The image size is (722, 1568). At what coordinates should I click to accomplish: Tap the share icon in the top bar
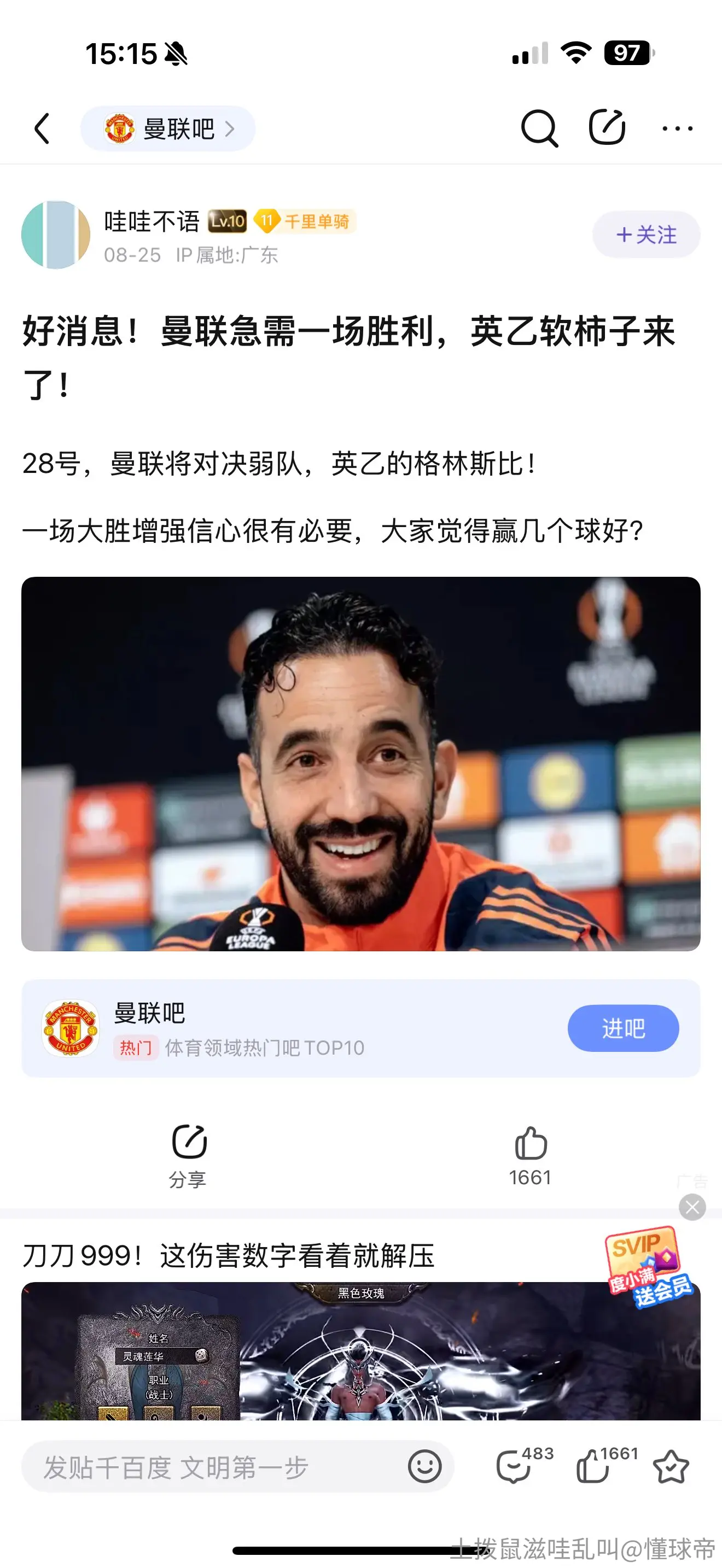click(x=607, y=127)
